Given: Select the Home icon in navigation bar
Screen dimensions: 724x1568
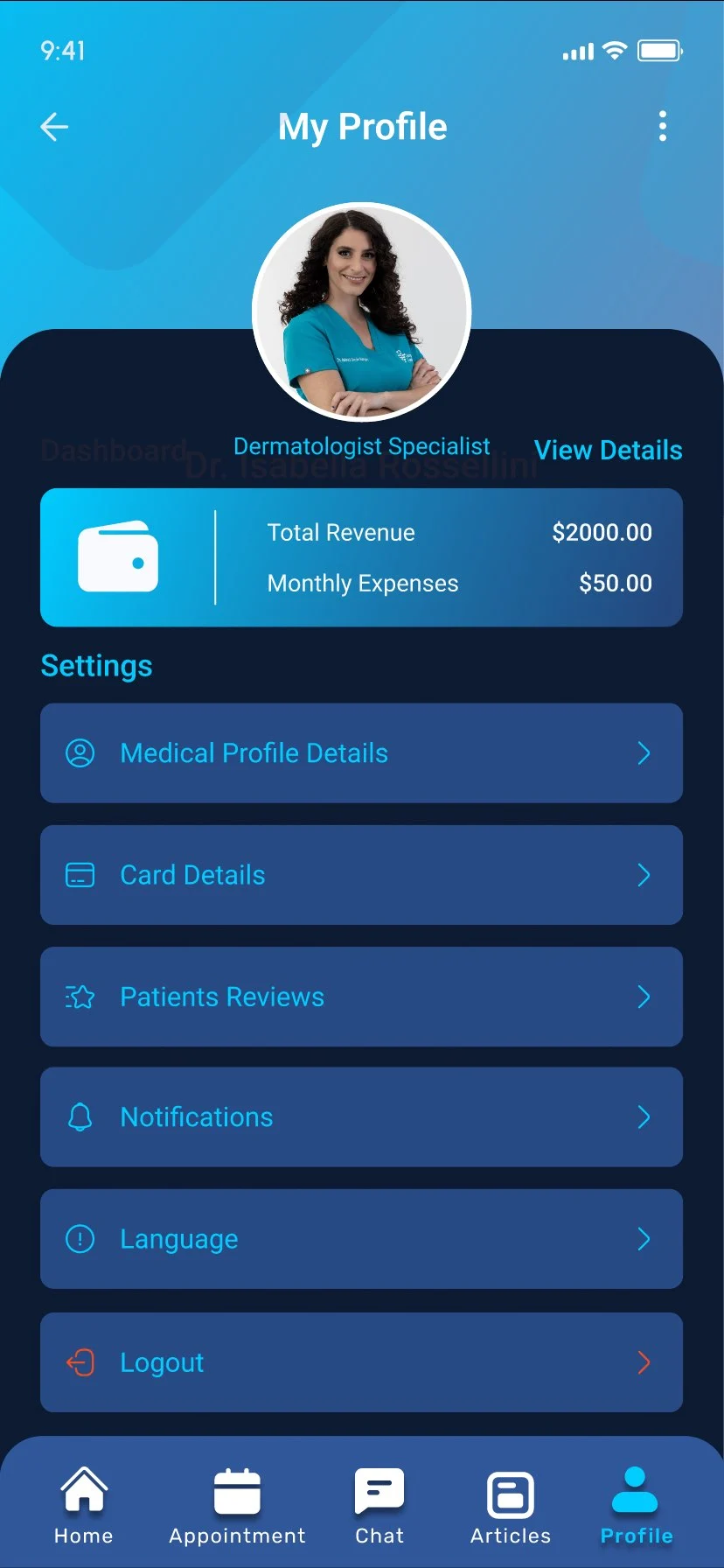Looking at the screenshot, I should click(x=84, y=1493).
